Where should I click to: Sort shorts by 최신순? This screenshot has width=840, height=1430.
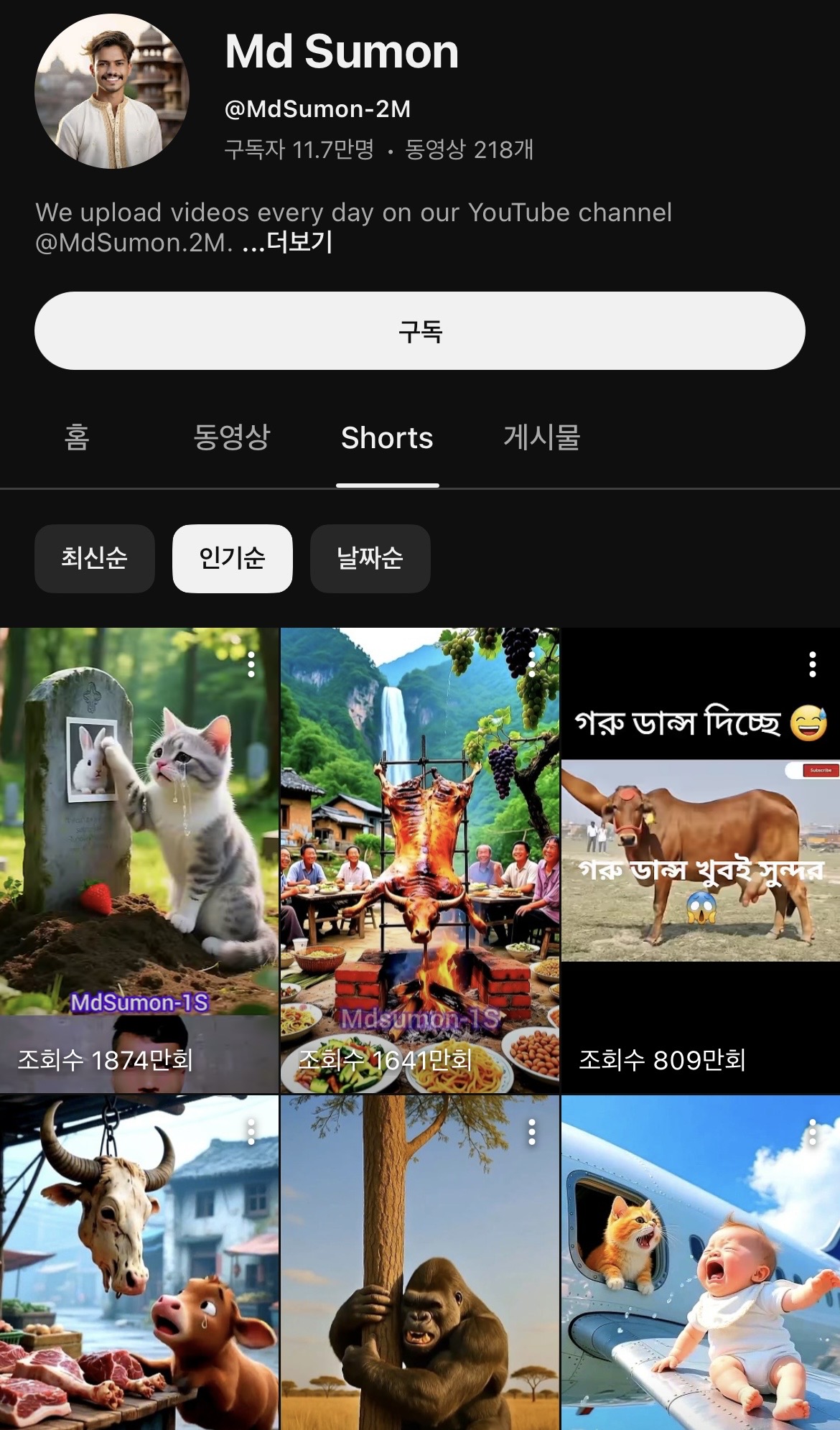94,558
